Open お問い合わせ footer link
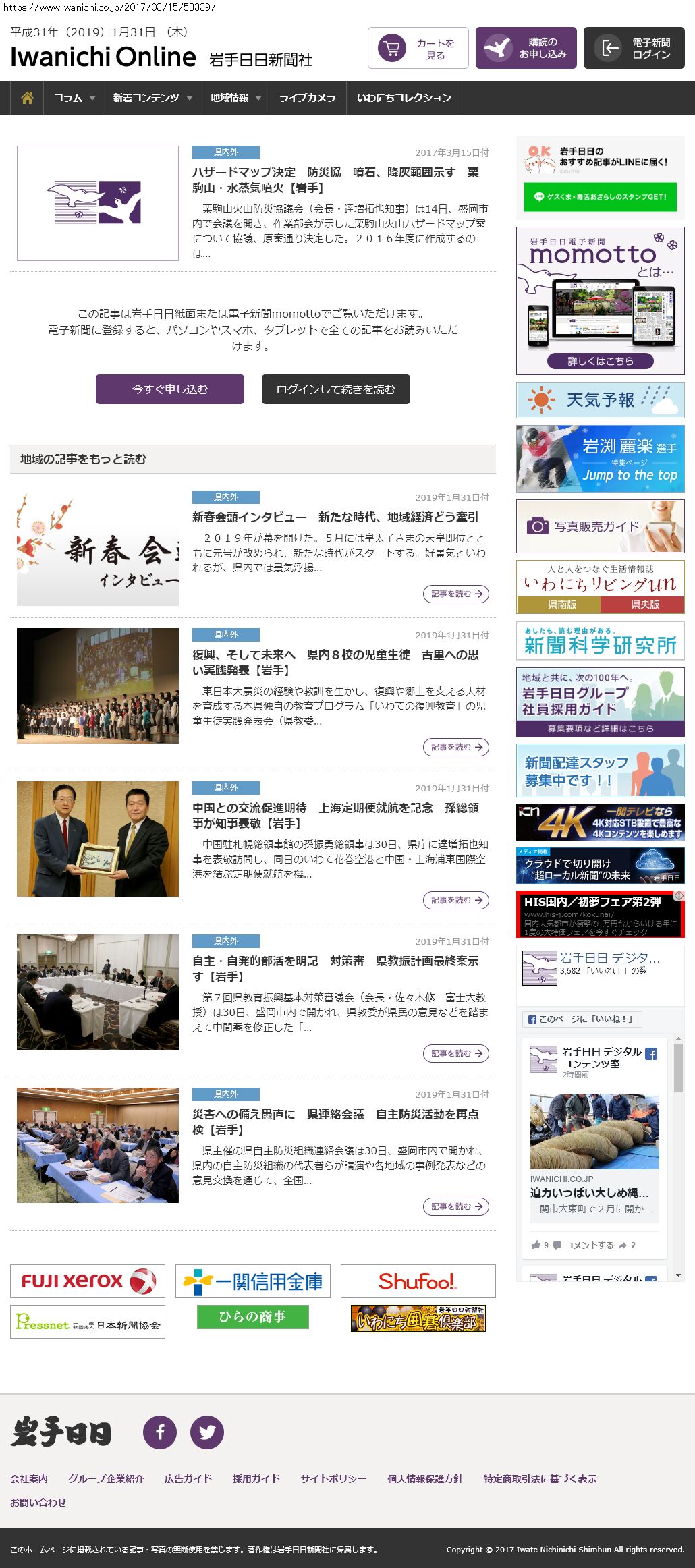Screen dimensions: 695x1568 (x=38, y=1502)
